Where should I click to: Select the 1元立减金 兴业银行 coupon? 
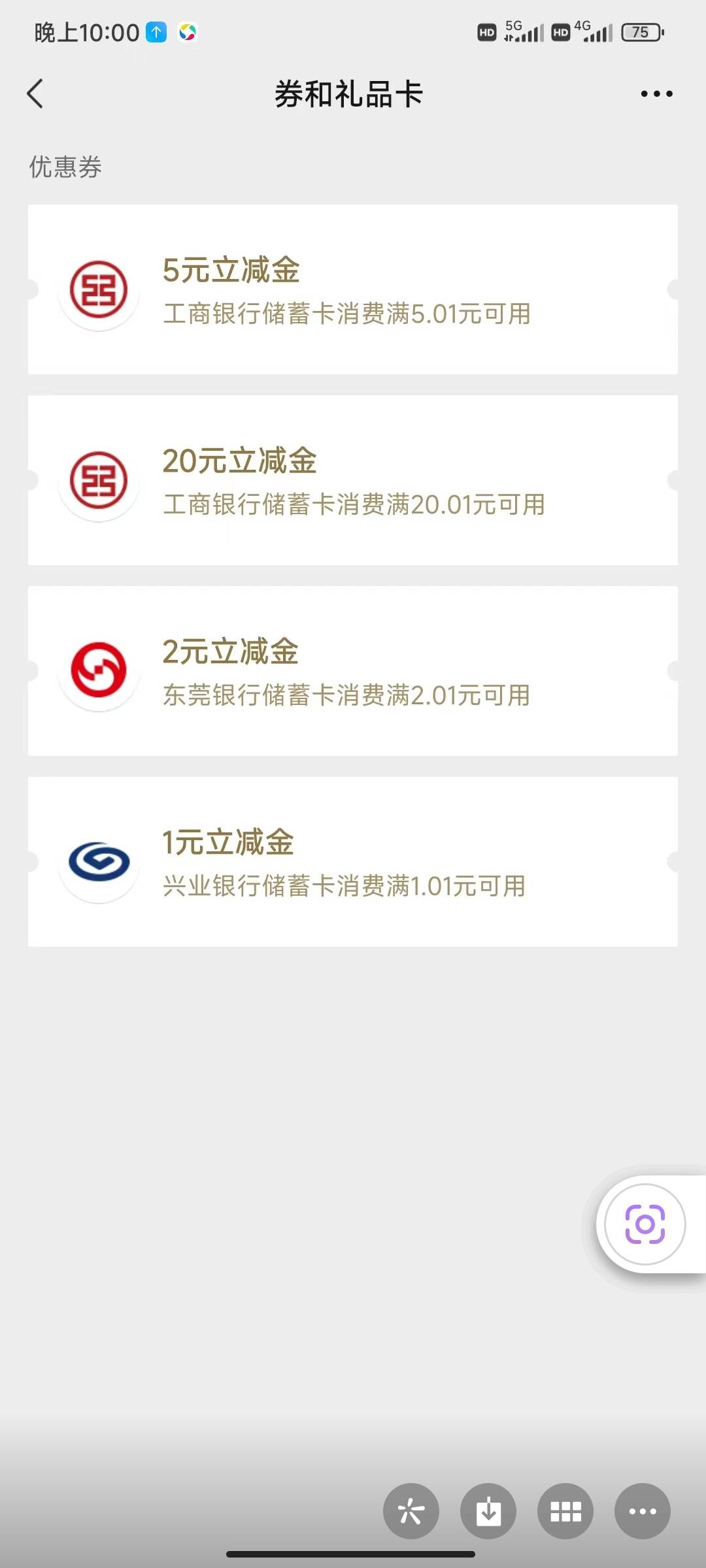click(353, 862)
